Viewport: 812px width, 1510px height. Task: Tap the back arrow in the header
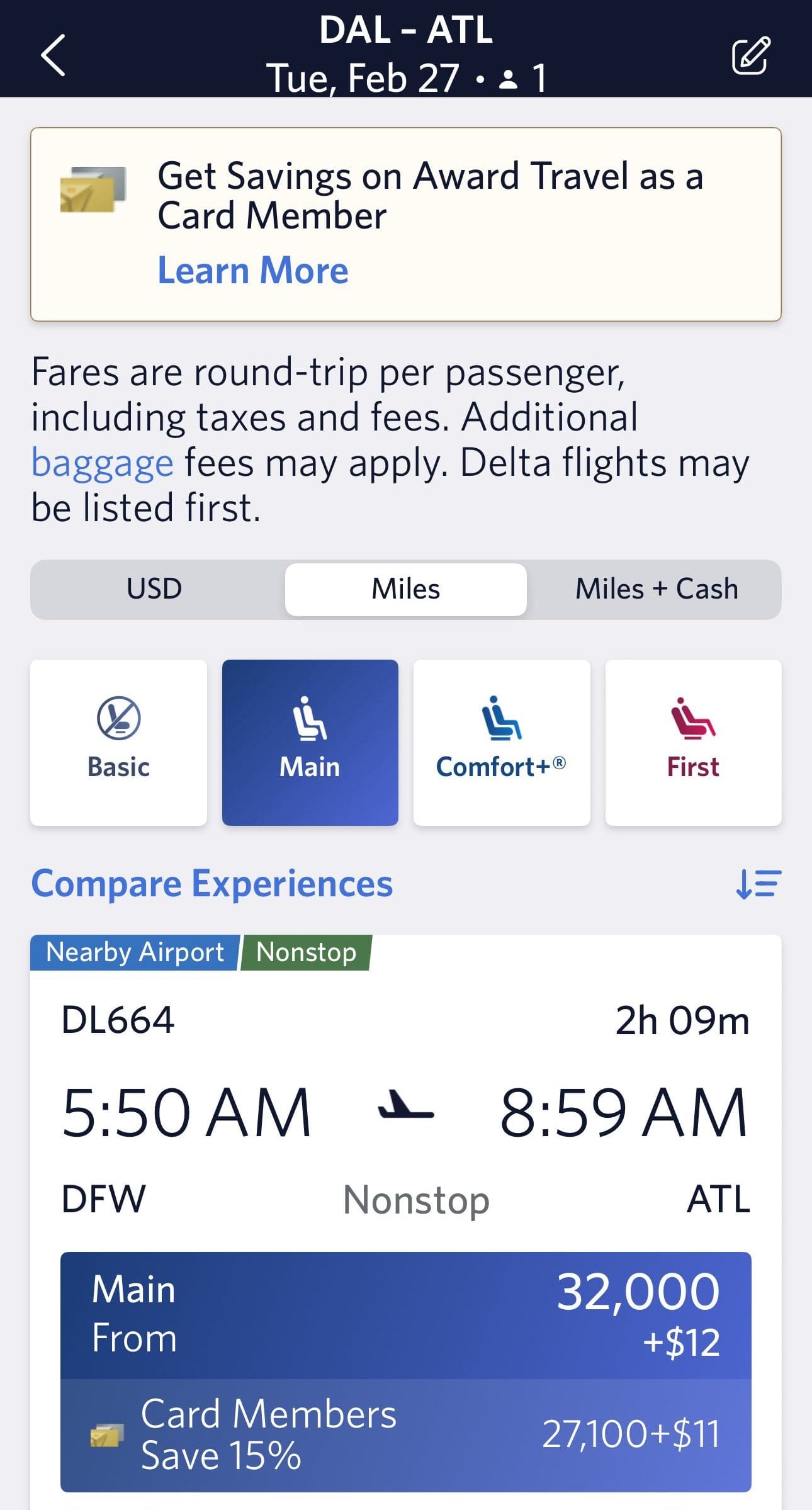[x=53, y=57]
